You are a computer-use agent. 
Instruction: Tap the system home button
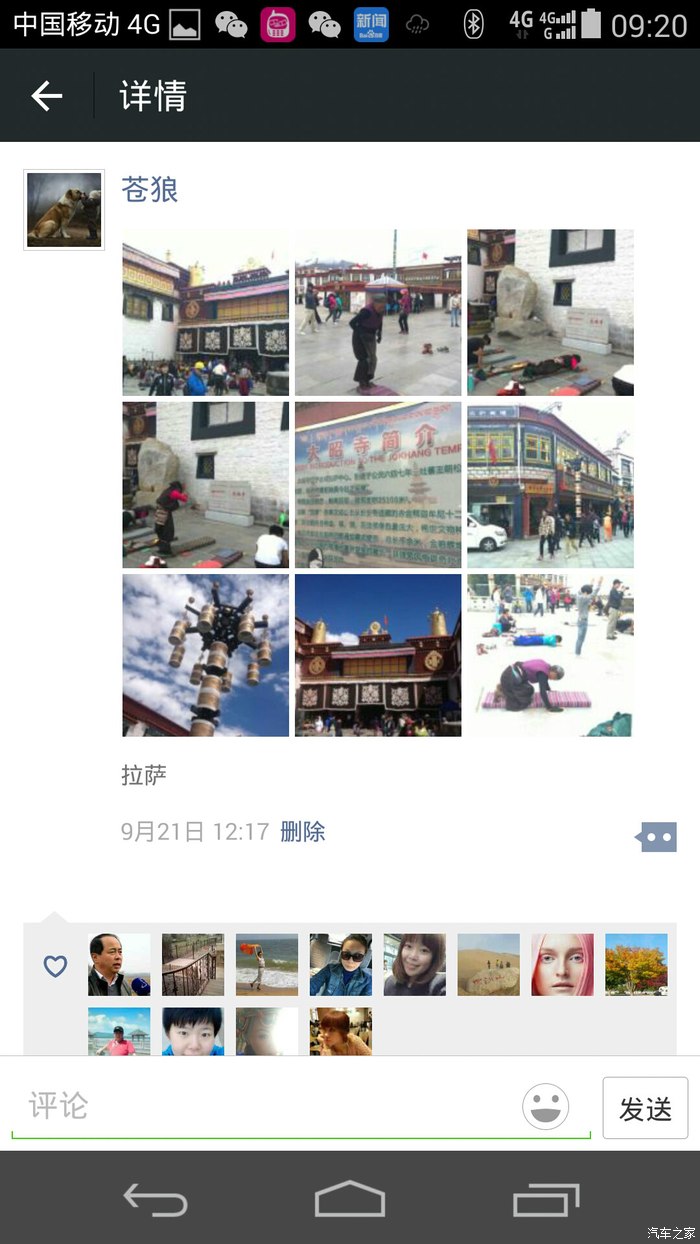pyautogui.click(x=350, y=1198)
